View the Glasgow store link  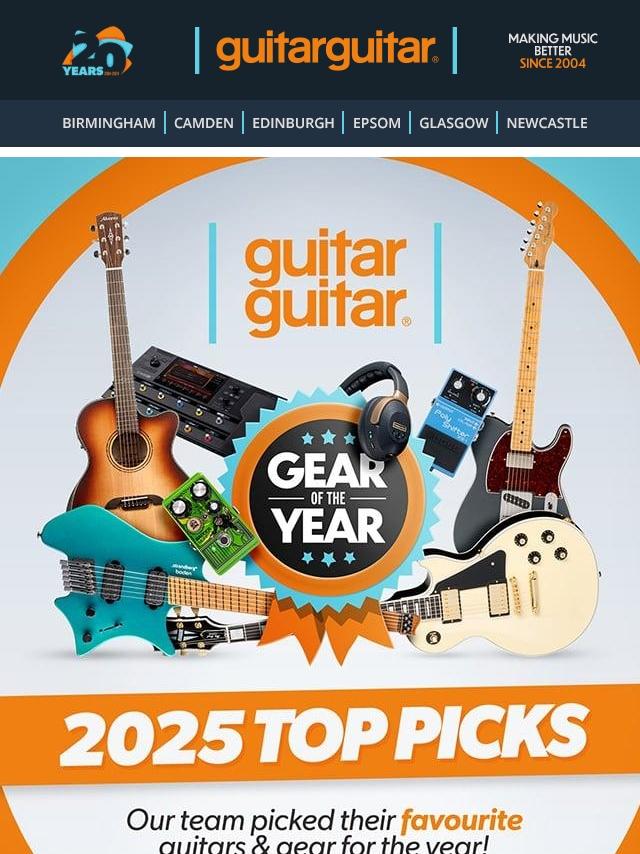[454, 123]
